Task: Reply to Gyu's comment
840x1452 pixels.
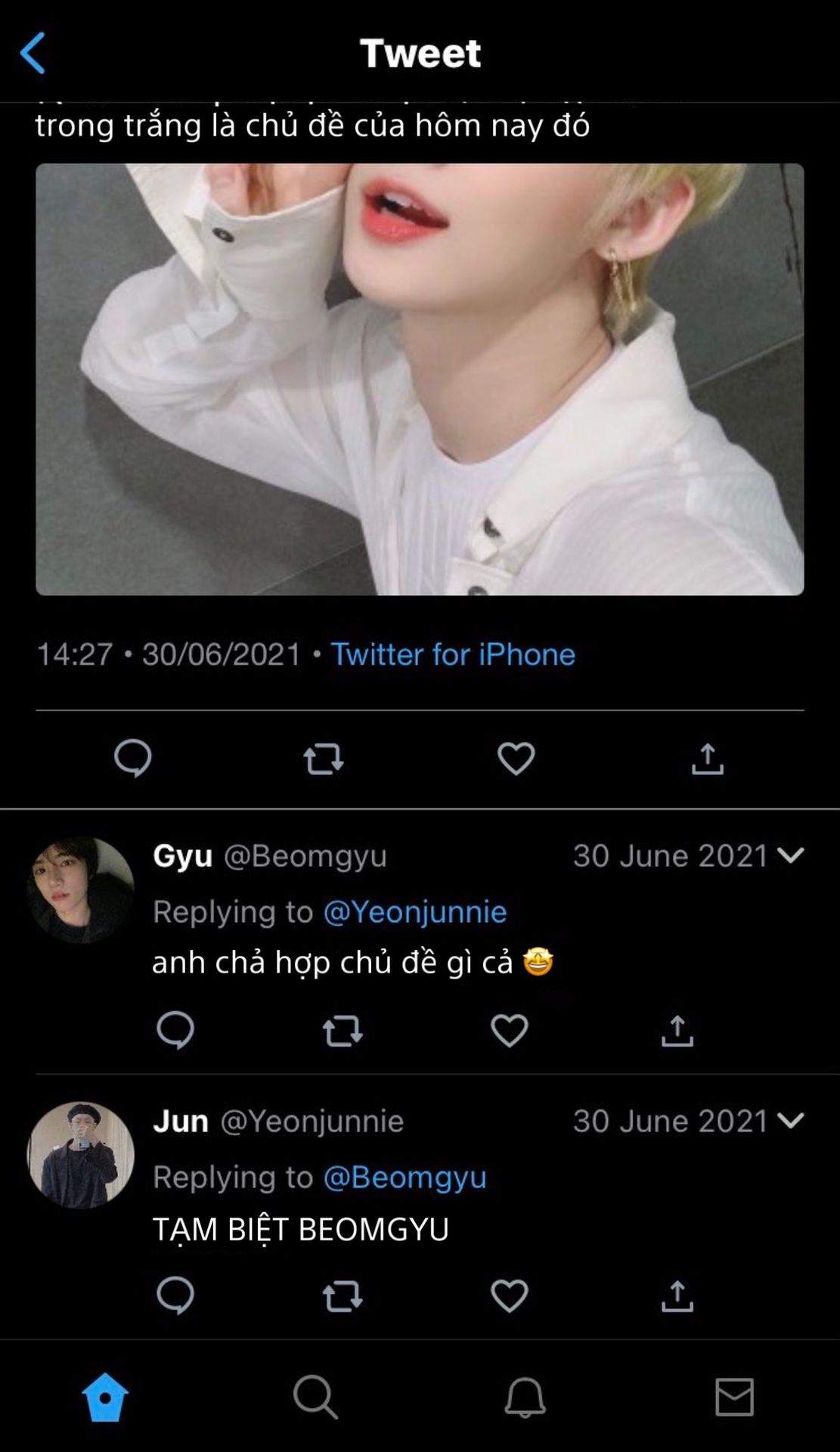Action: (x=175, y=1030)
